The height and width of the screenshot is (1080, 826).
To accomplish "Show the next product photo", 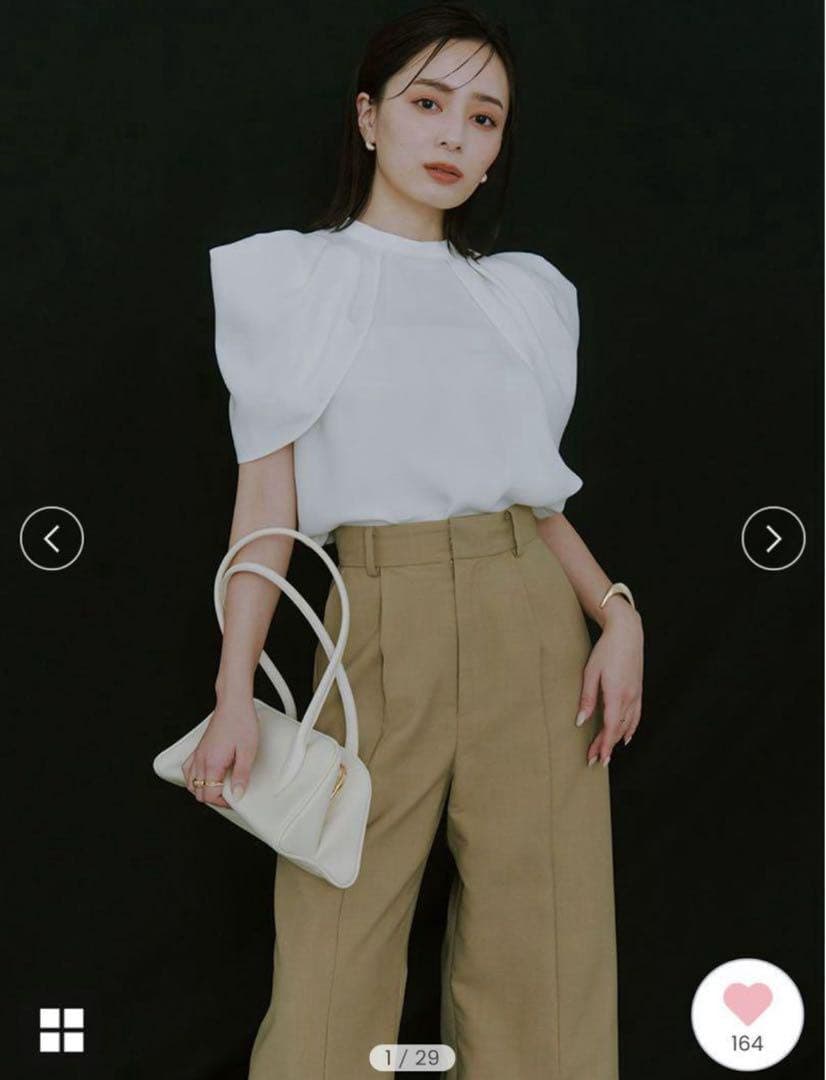I will coord(773,539).
